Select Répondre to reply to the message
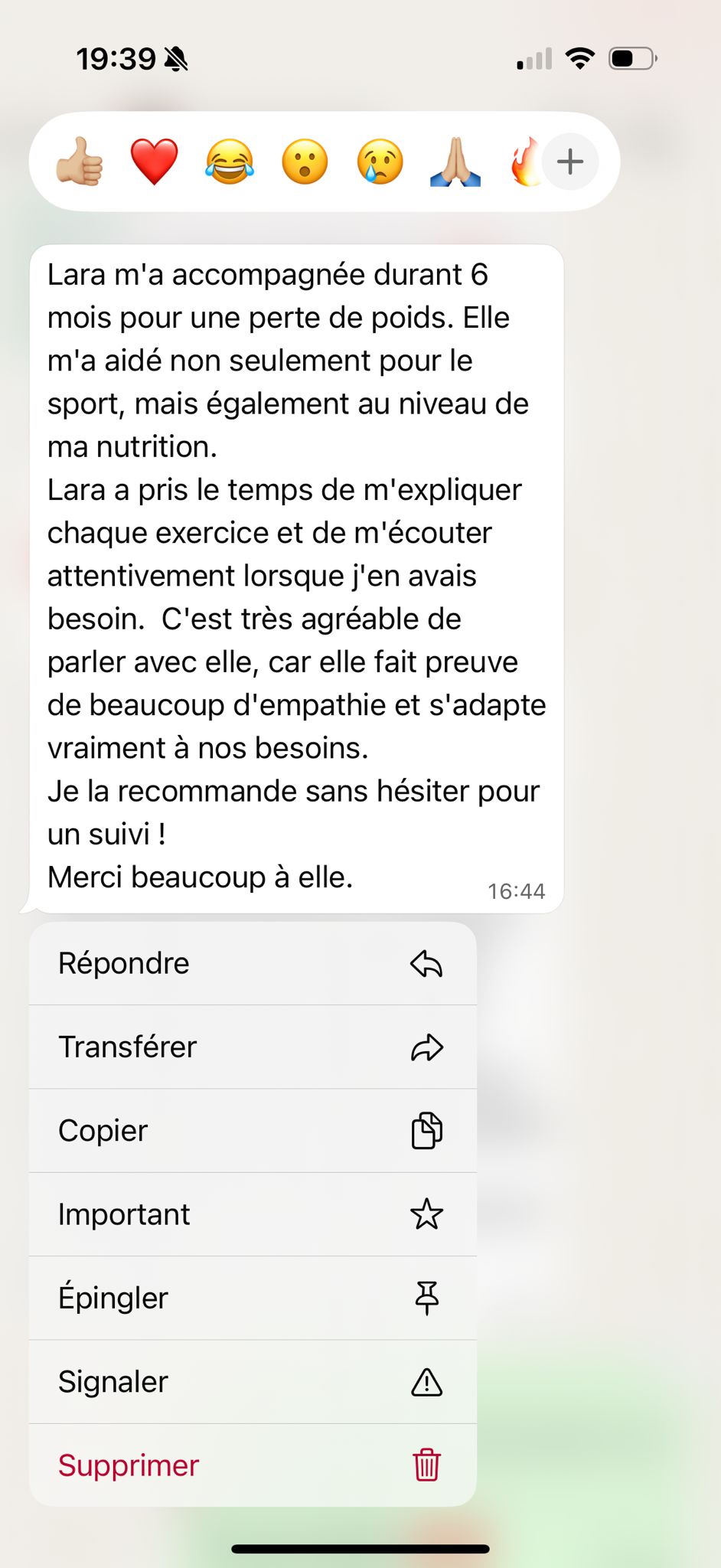The width and height of the screenshot is (721, 1568). [253, 963]
